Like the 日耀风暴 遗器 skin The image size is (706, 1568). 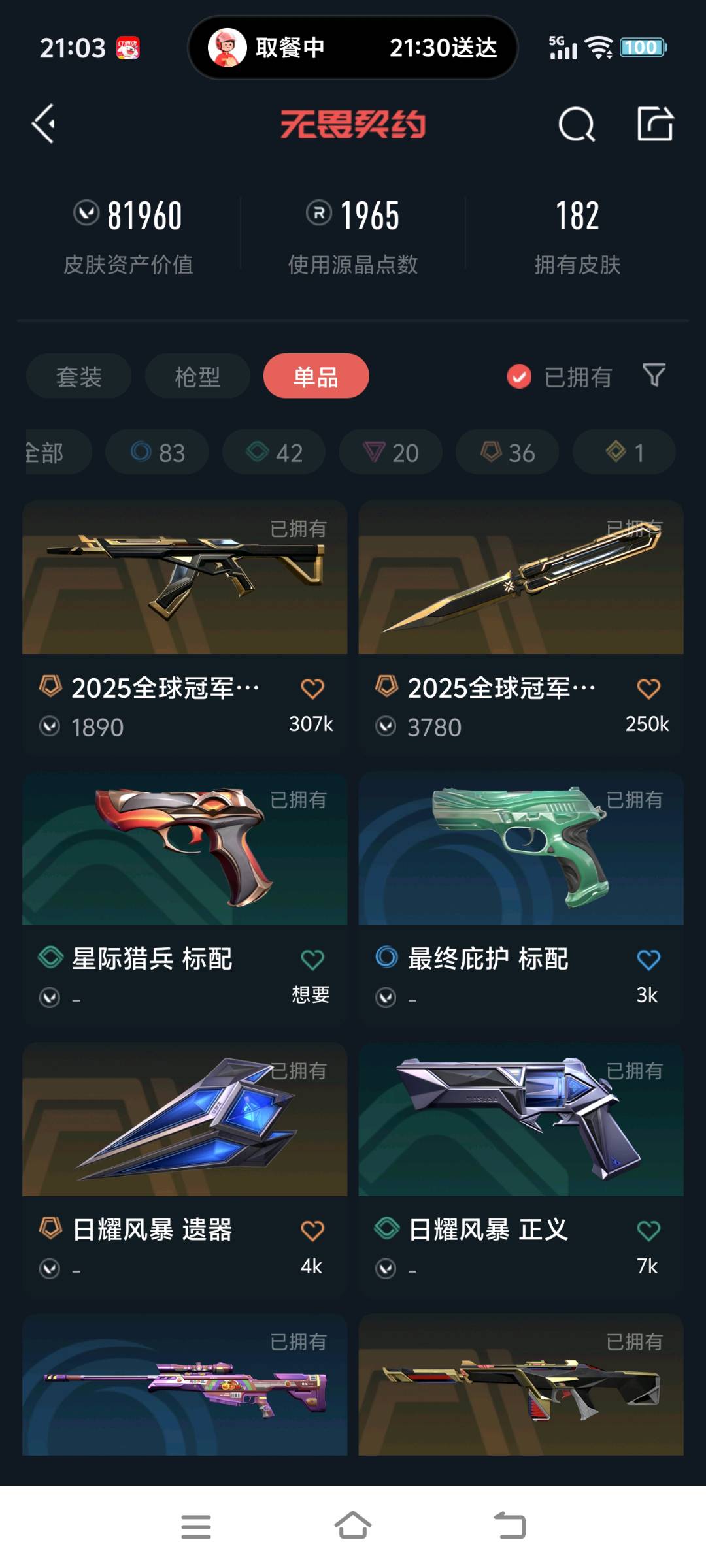coord(312,1231)
